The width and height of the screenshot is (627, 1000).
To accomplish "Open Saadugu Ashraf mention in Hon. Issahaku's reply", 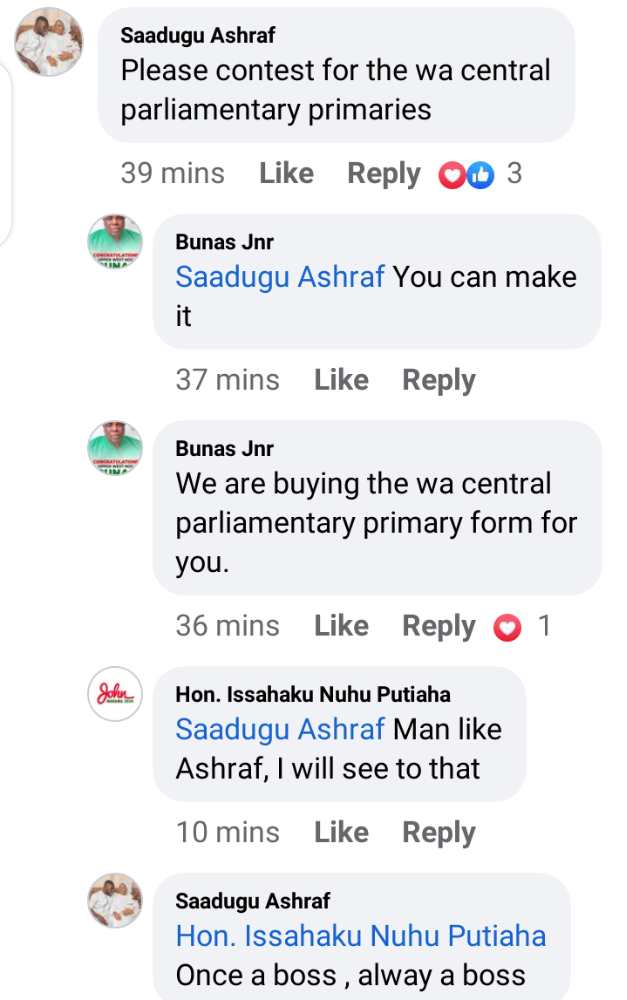I will (280, 729).
